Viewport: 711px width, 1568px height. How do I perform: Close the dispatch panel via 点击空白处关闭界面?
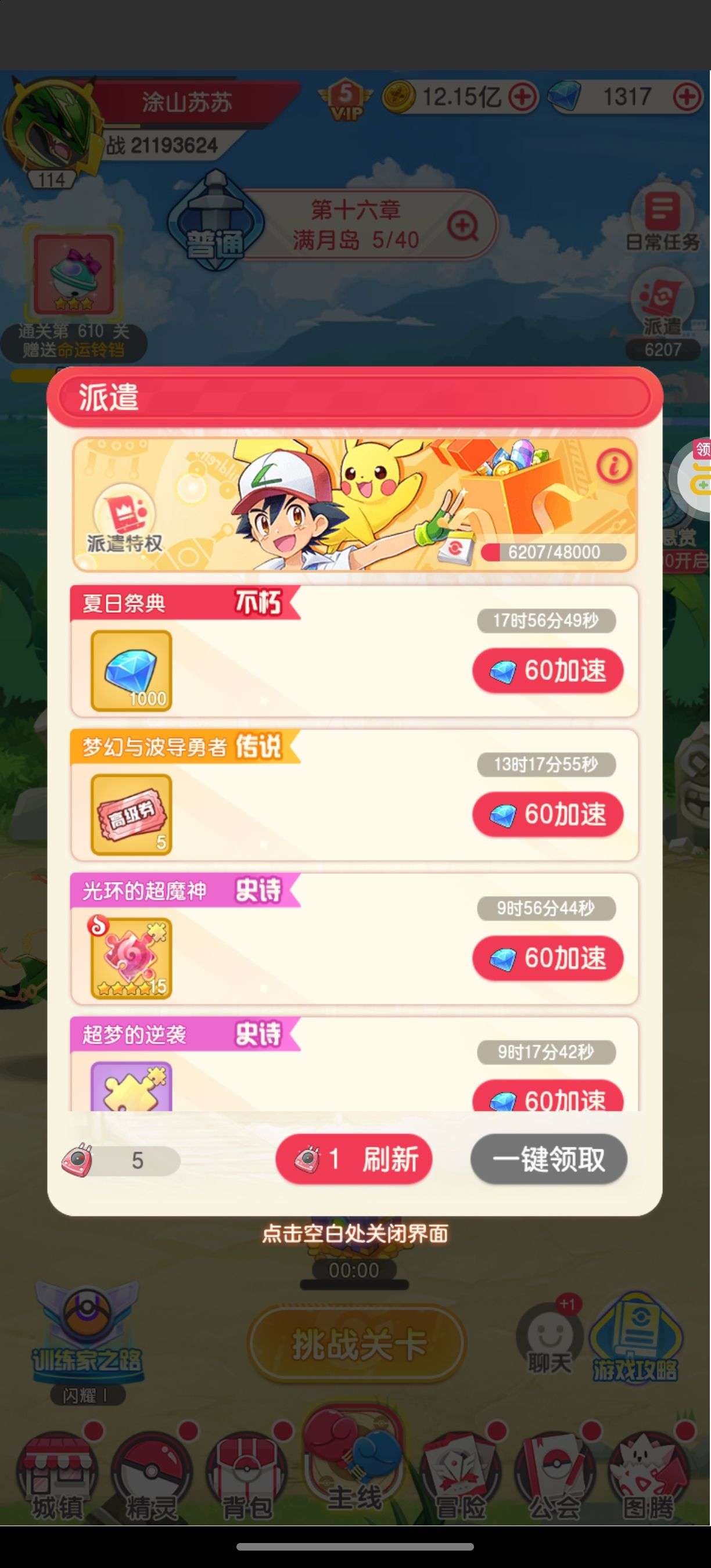(x=354, y=1233)
